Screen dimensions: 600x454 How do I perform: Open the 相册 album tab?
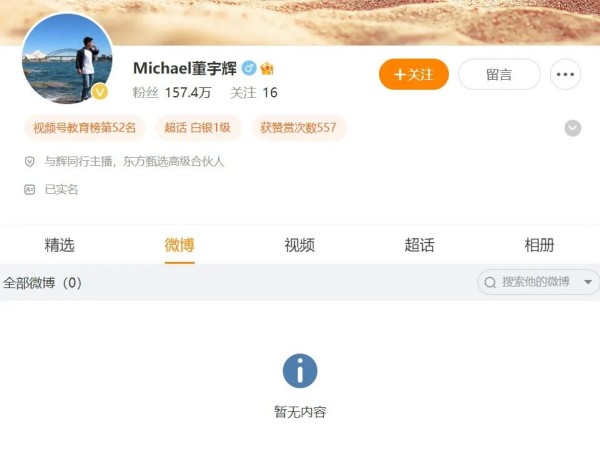pyautogui.click(x=539, y=245)
